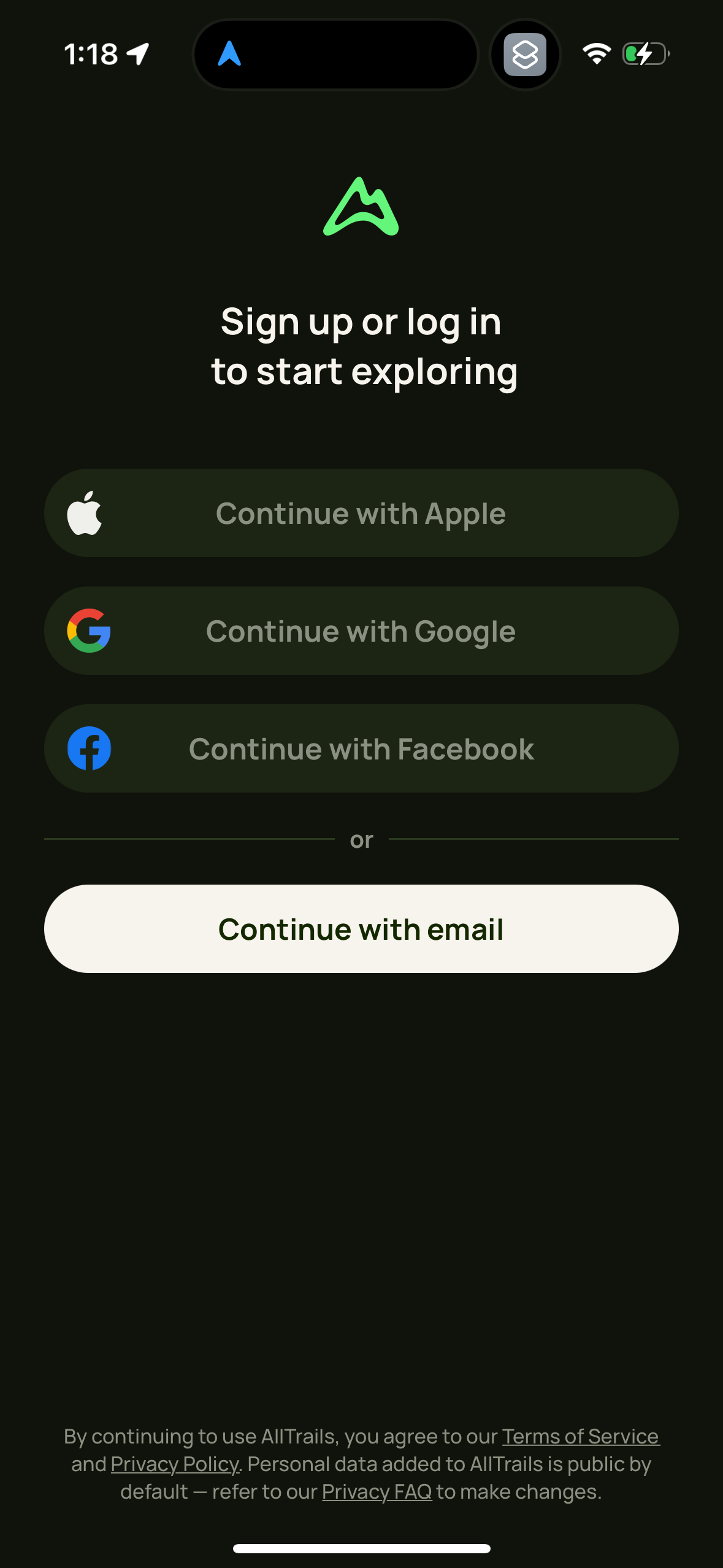Screen dimensions: 723x1568
Task: Tap the clock showing 1:18
Action: point(93,54)
